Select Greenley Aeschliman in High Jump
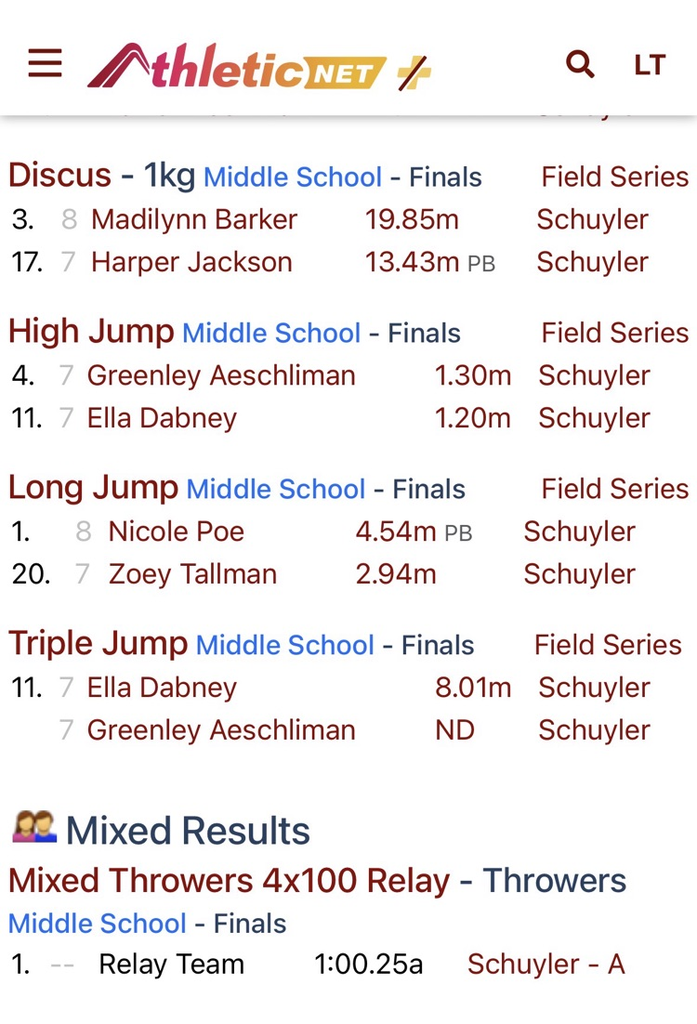 221,375
